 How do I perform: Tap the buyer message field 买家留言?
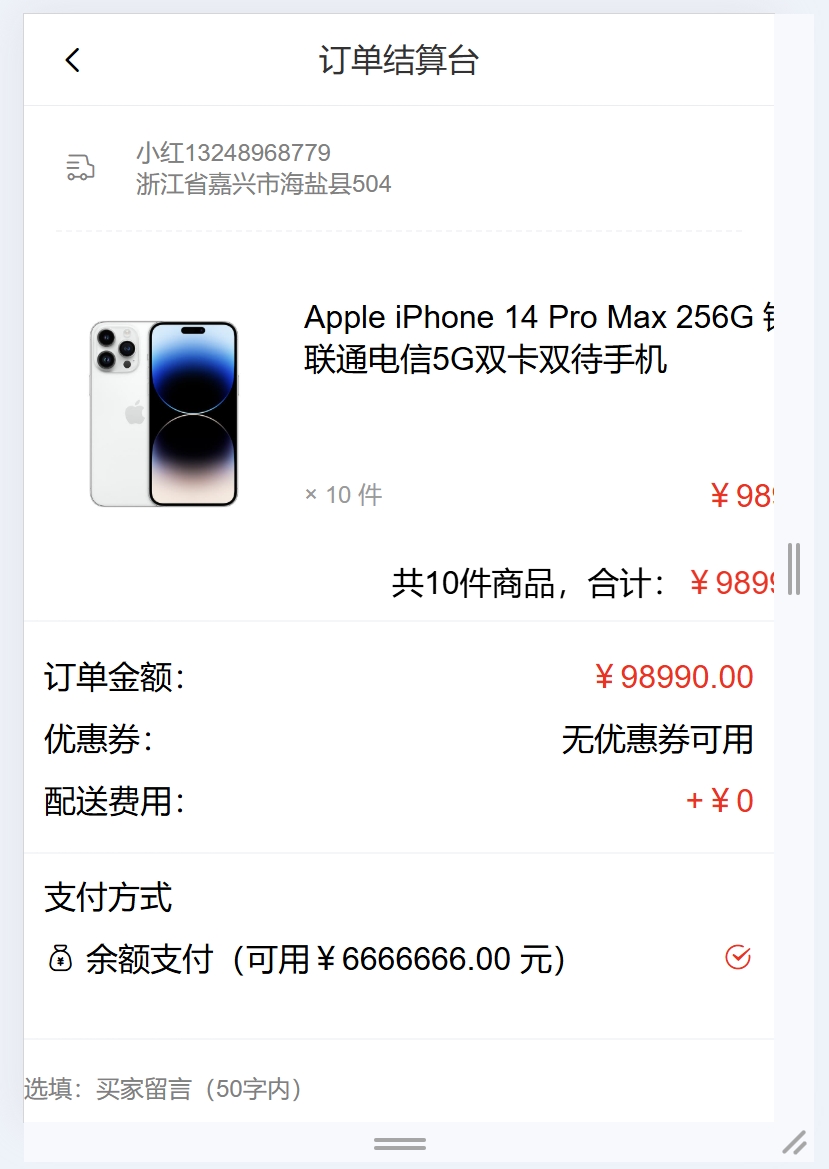[300, 1089]
